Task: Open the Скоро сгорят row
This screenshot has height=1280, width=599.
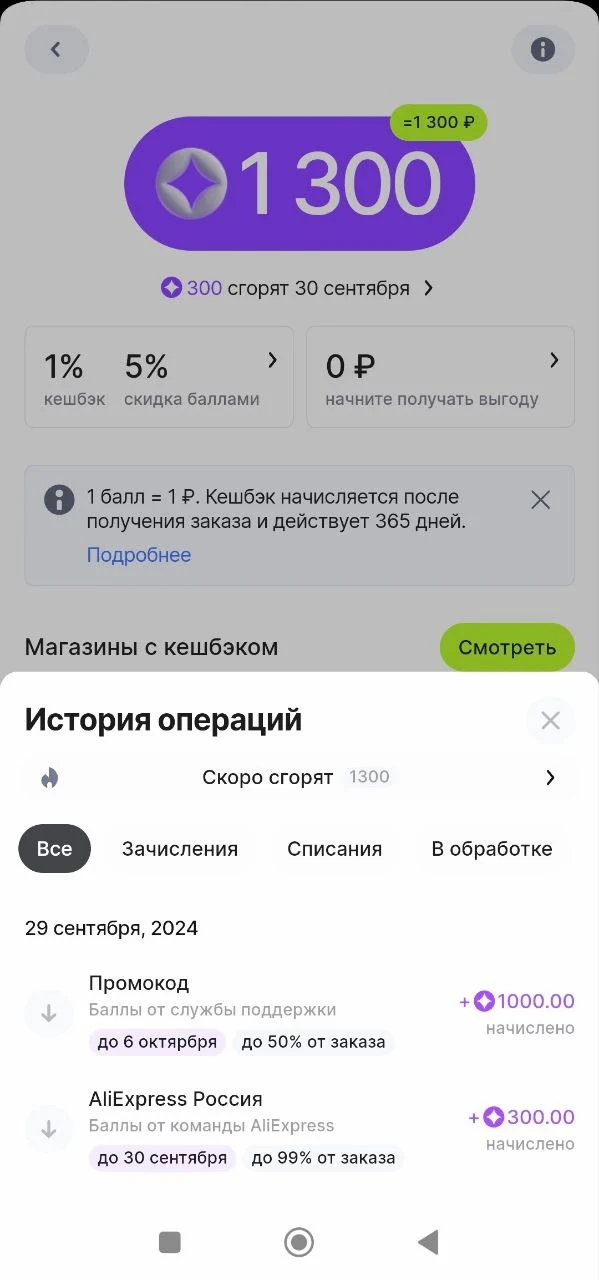Action: (x=299, y=777)
